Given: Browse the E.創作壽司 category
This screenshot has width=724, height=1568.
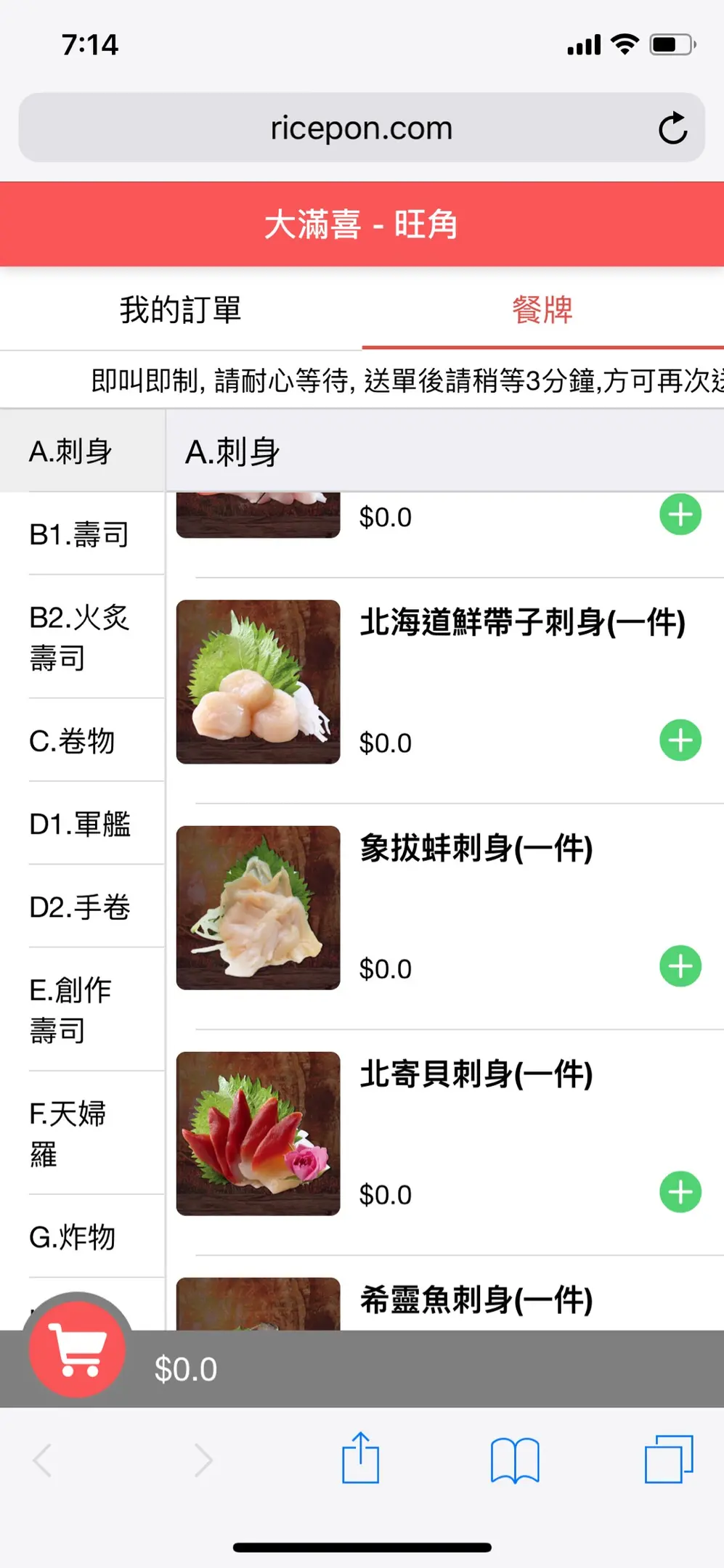Looking at the screenshot, I should coord(71,1010).
